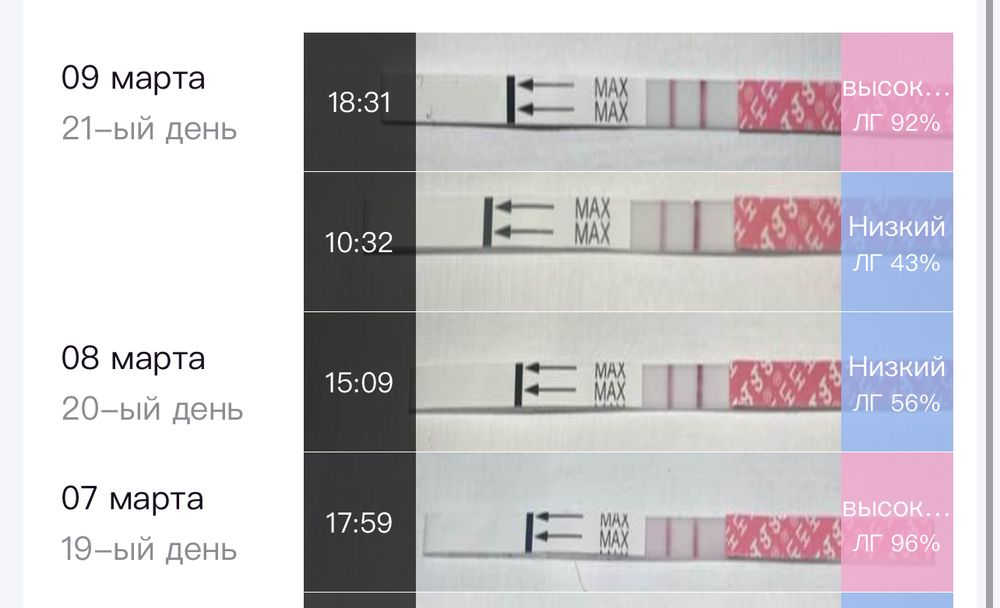
Task: Select the 17:59 test with ЛГ 96%
Action: pos(627,522)
